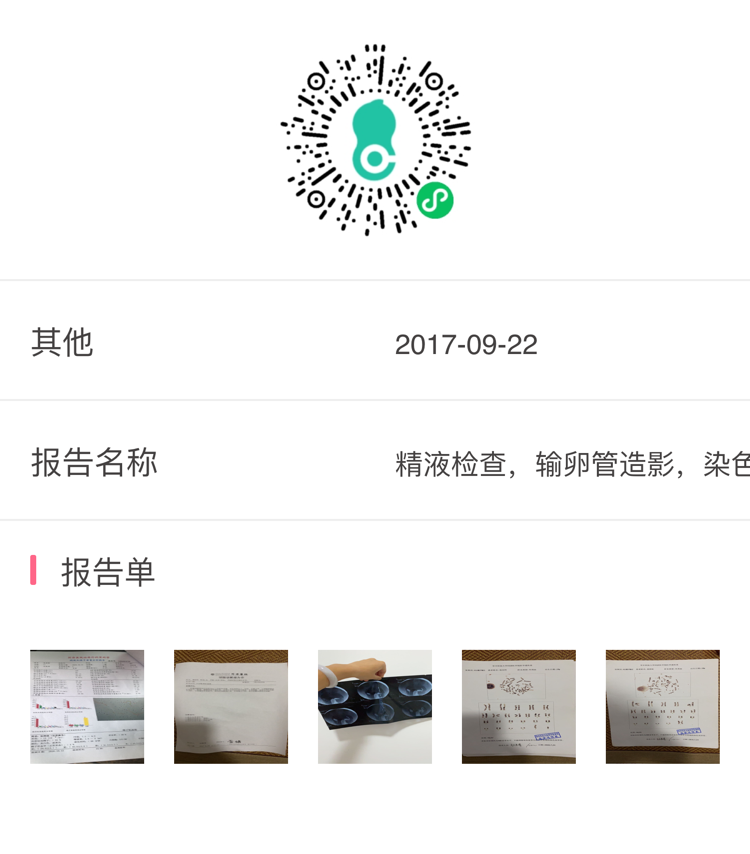Open the X-ray film photo thumbnail
The height and width of the screenshot is (854, 750).
[x=375, y=707]
